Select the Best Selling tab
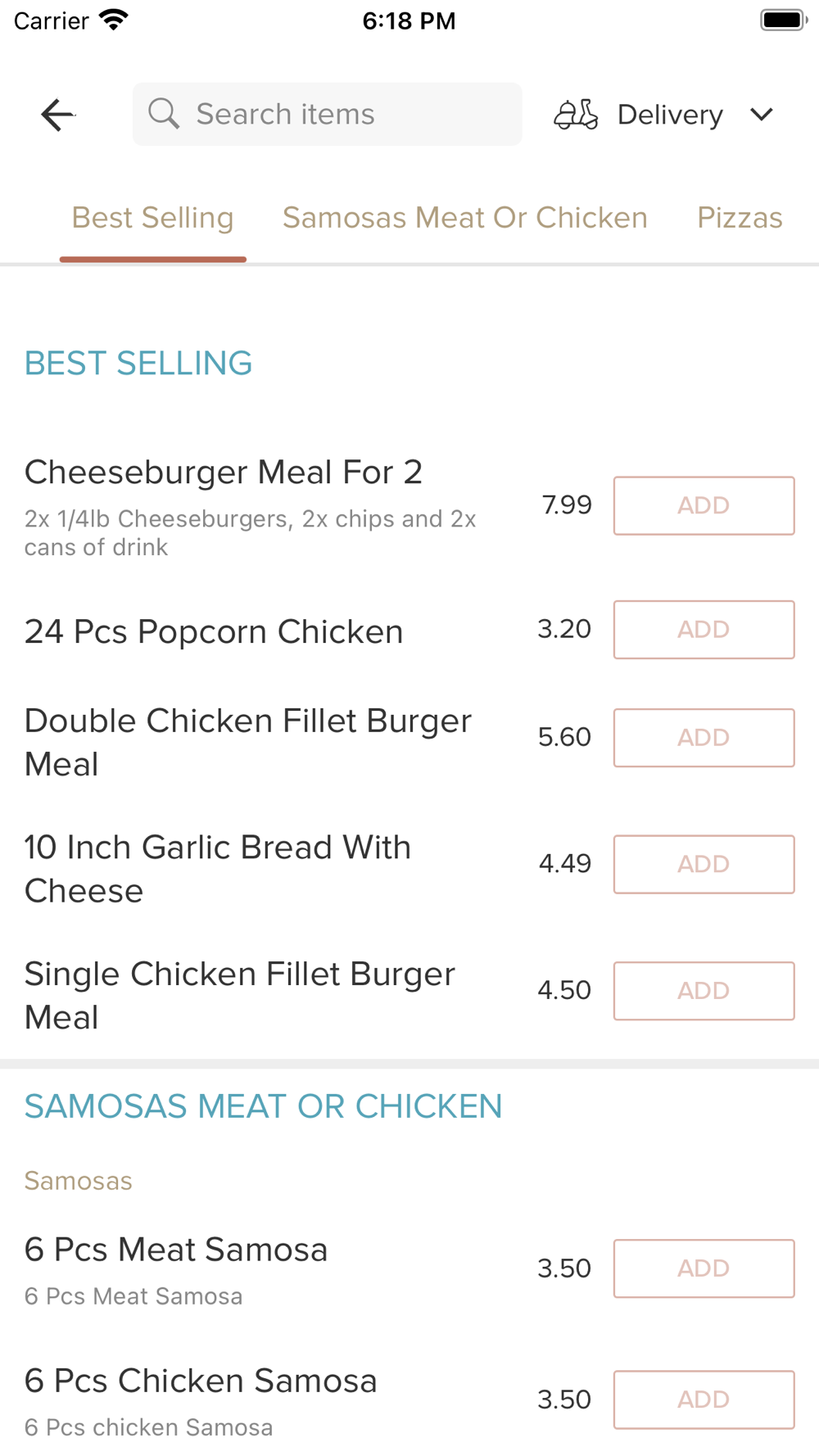Viewport: 819px width, 1456px height. tap(153, 218)
